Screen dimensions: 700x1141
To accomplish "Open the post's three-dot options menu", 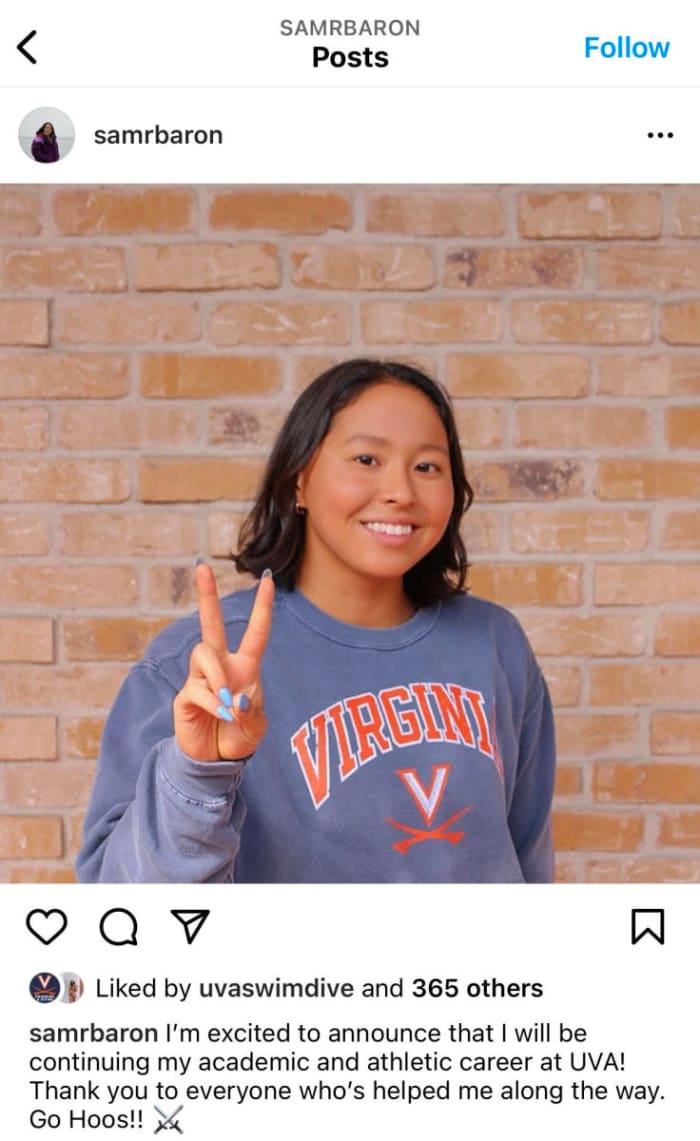I will click(659, 135).
